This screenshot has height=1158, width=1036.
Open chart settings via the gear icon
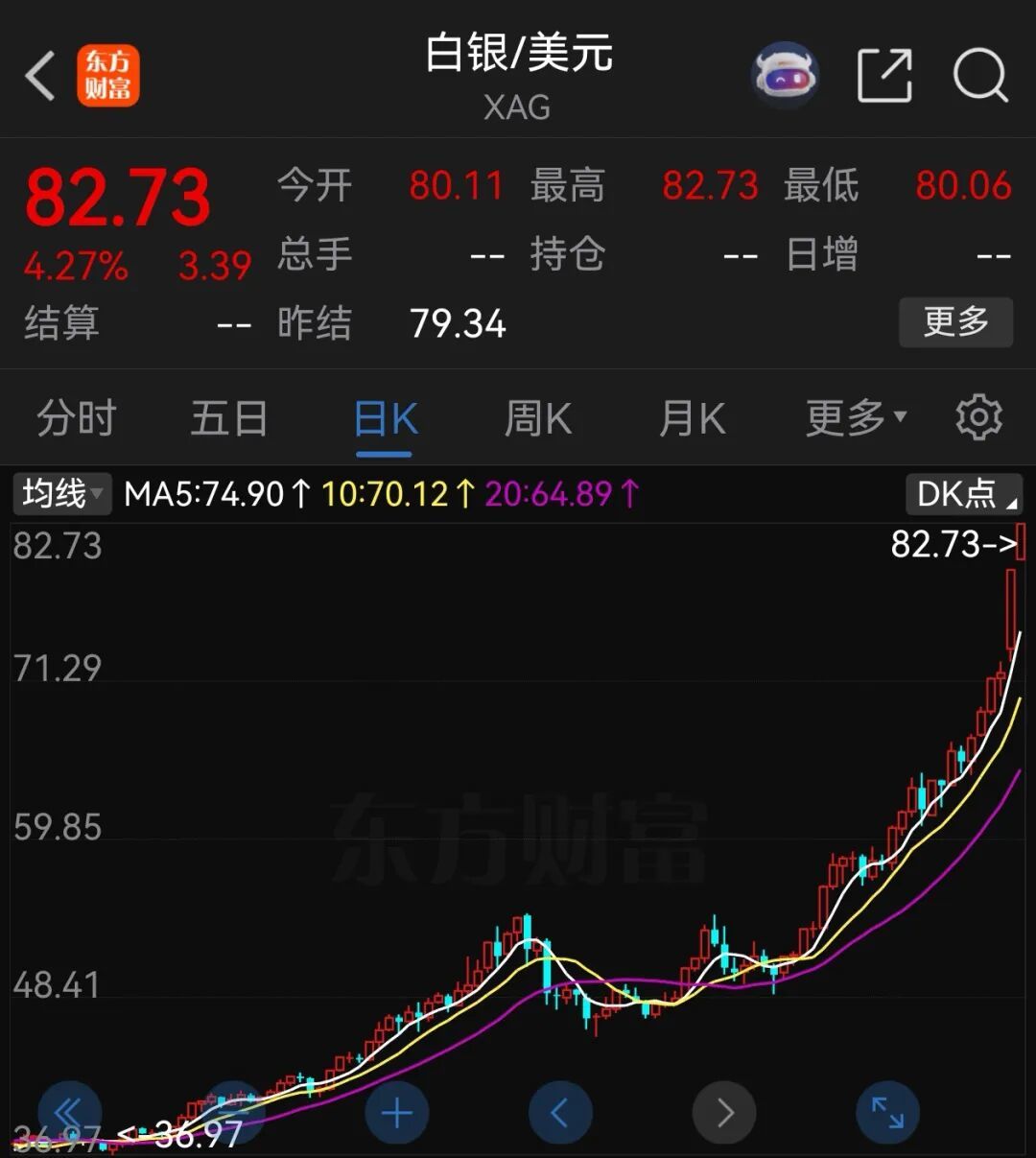[x=979, y=417]
